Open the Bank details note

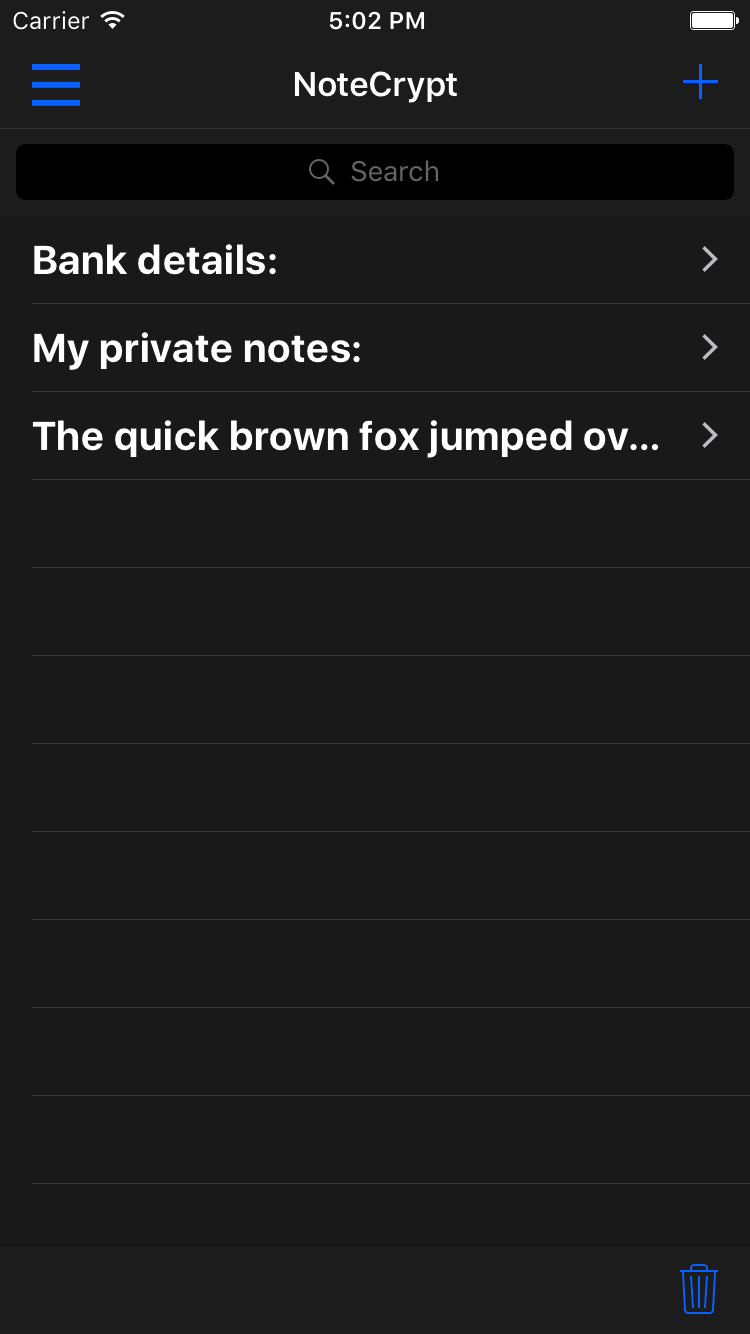pos(375,260)
